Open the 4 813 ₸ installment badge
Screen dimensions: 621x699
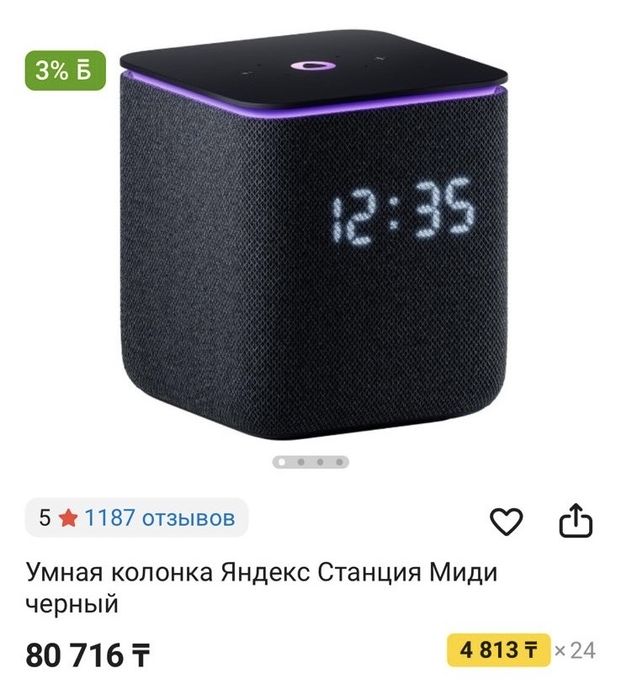tap(498, 651)
